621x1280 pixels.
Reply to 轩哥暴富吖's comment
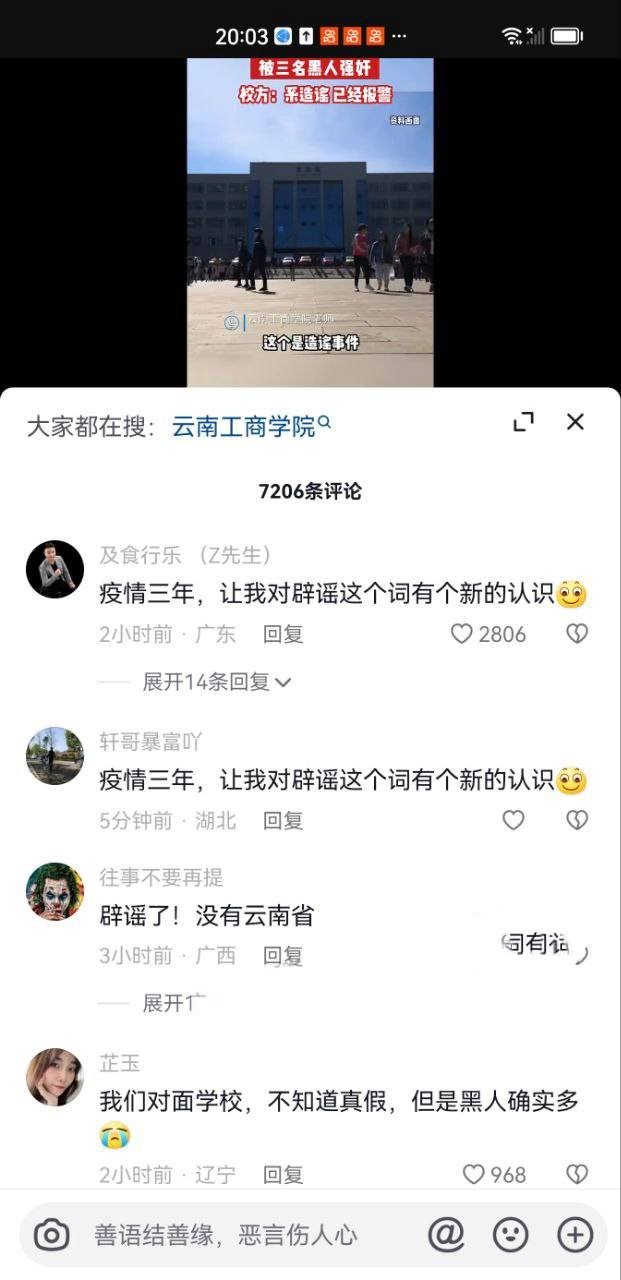point(283,821)
